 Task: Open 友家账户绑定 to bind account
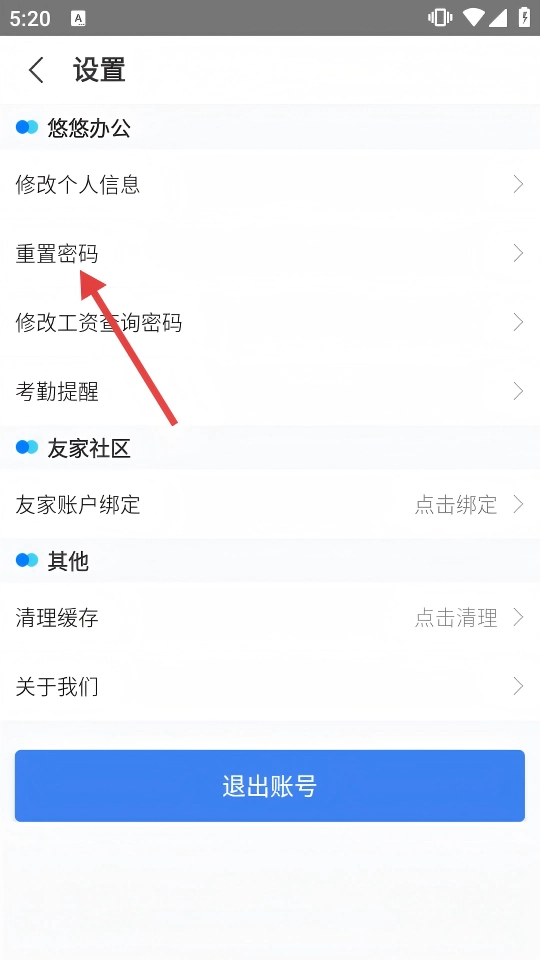(270, 504)
